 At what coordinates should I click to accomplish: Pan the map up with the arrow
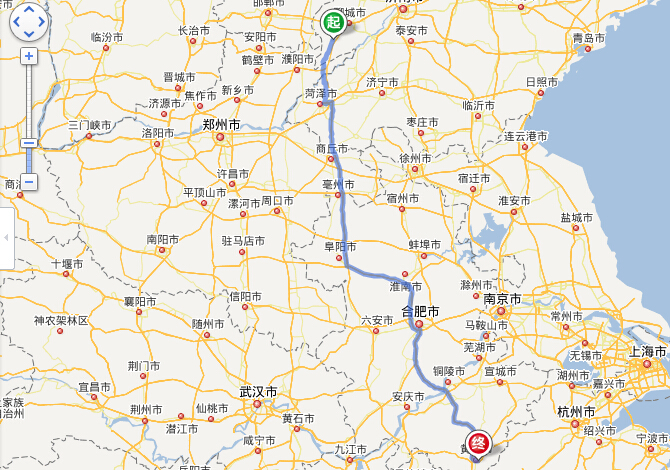tap(28, 9)
